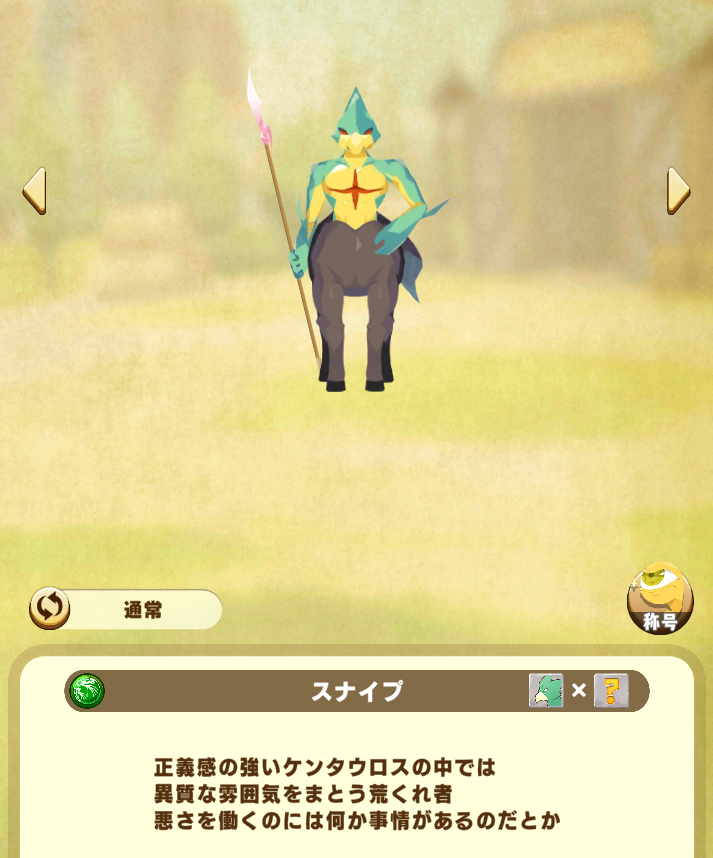Show the next monster with right arrow
713x858 pixels.
[678, 190]
